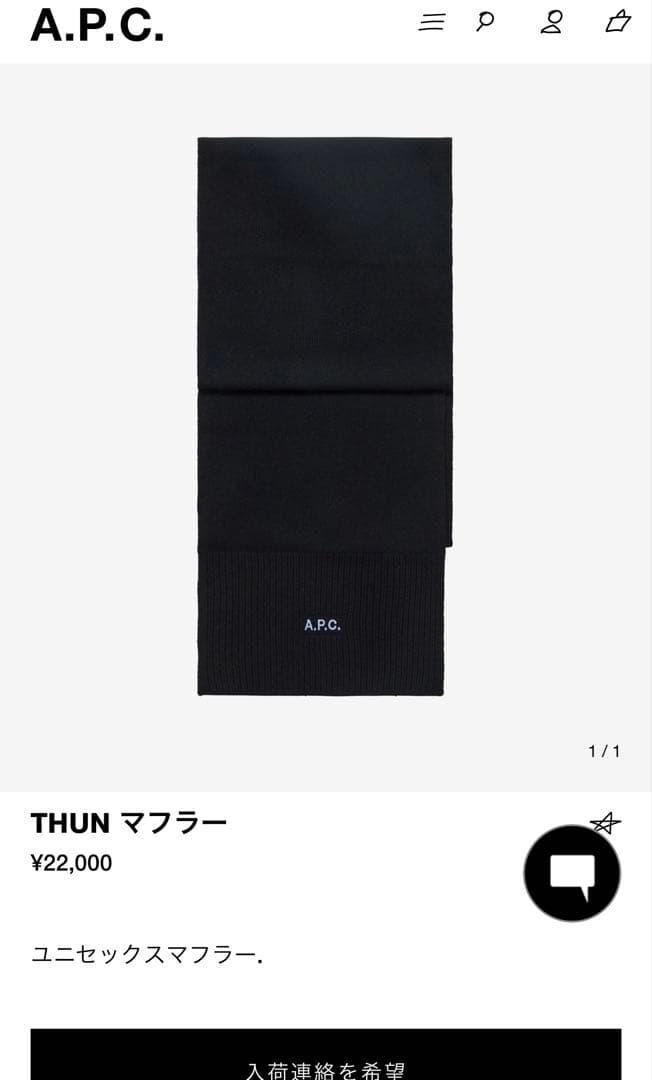Open the search icon
The width and height of the screenshot is (652, 1080).
[x=485, y=21]
